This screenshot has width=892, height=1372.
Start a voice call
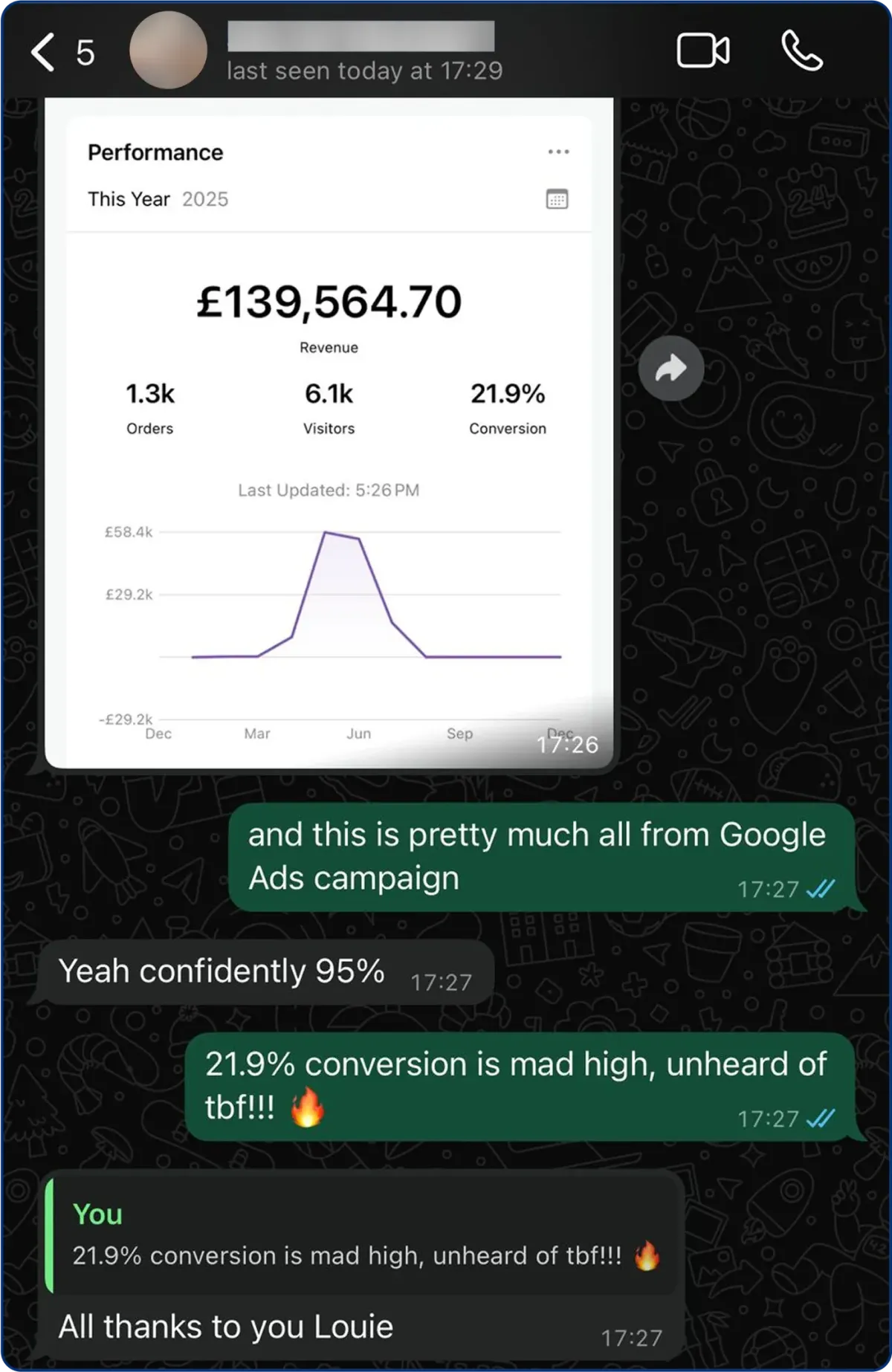[802, 51]
